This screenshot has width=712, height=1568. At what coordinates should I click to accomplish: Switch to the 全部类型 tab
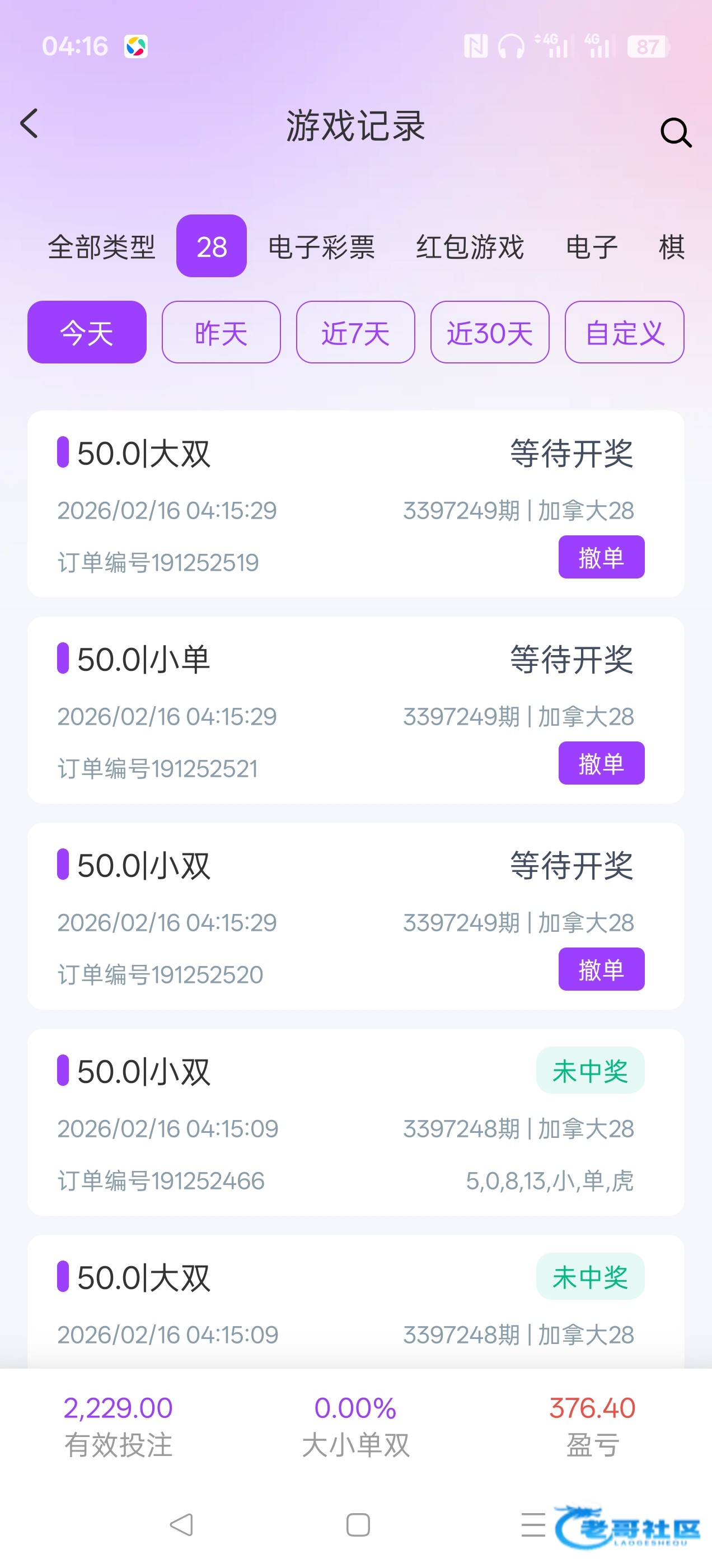pyautogui.click(x=102, y=247)
